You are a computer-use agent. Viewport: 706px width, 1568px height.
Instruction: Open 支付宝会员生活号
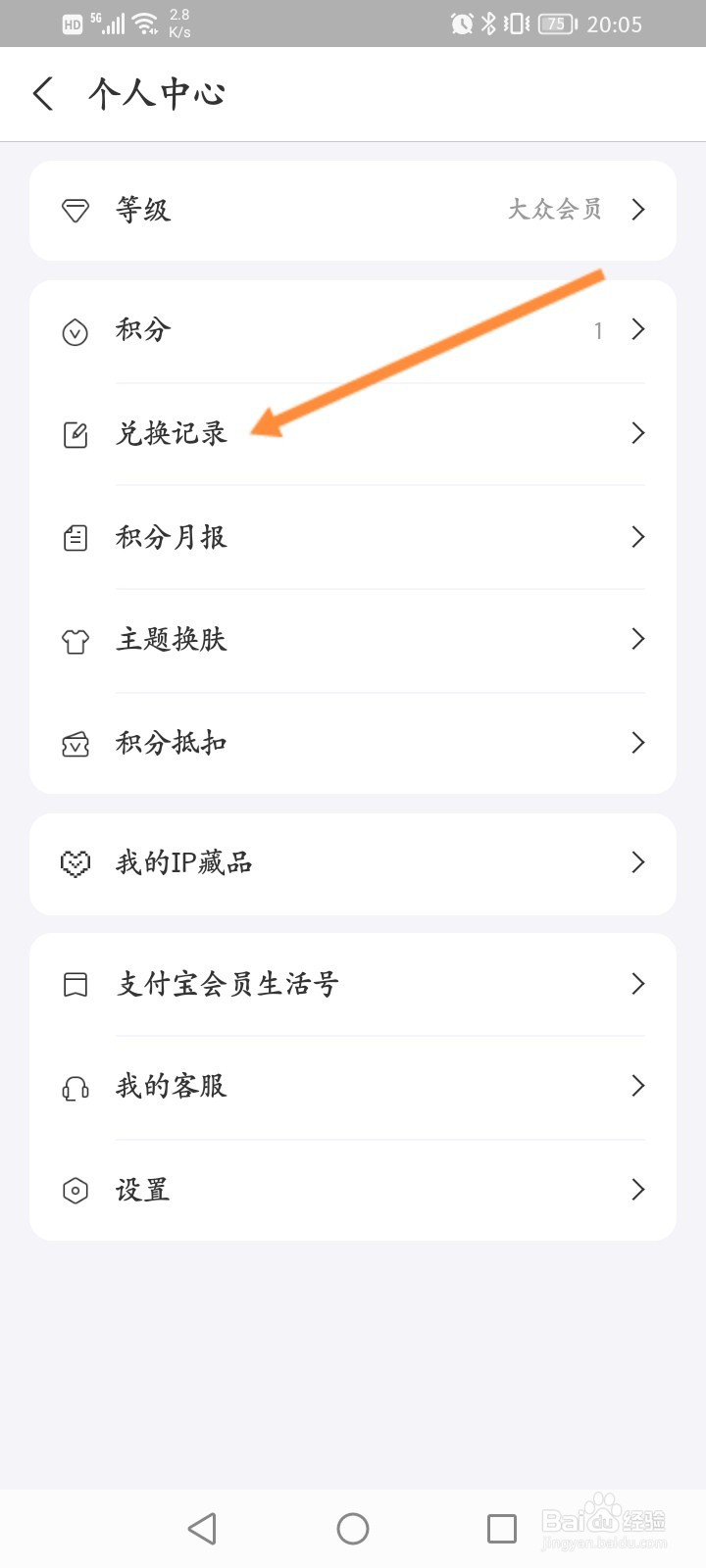(x=353, y=984)
